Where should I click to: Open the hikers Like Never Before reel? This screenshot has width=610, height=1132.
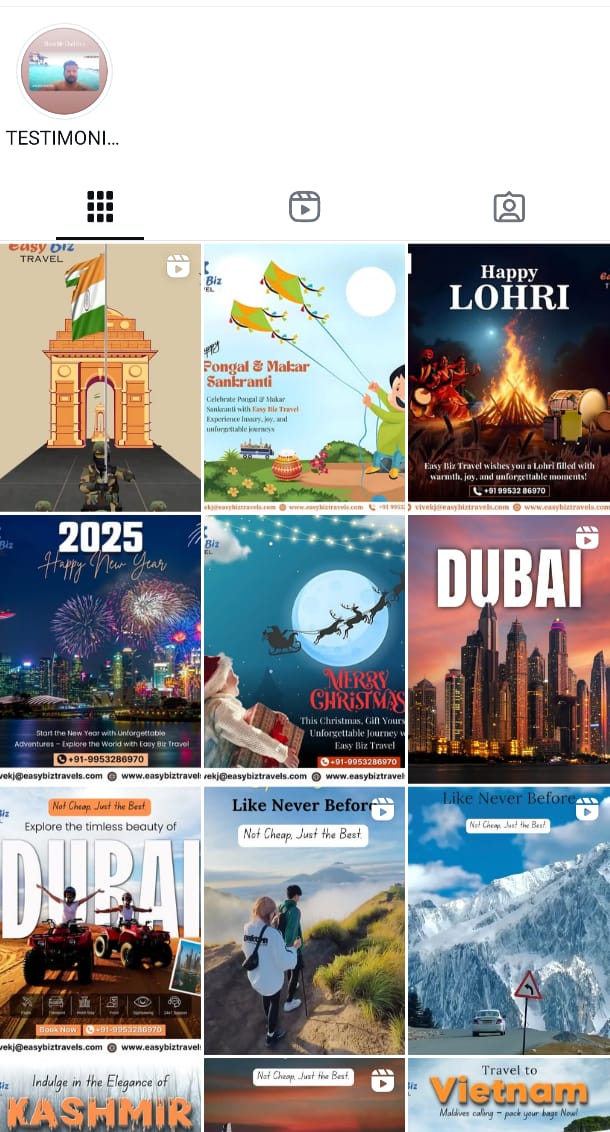[305, 920]
